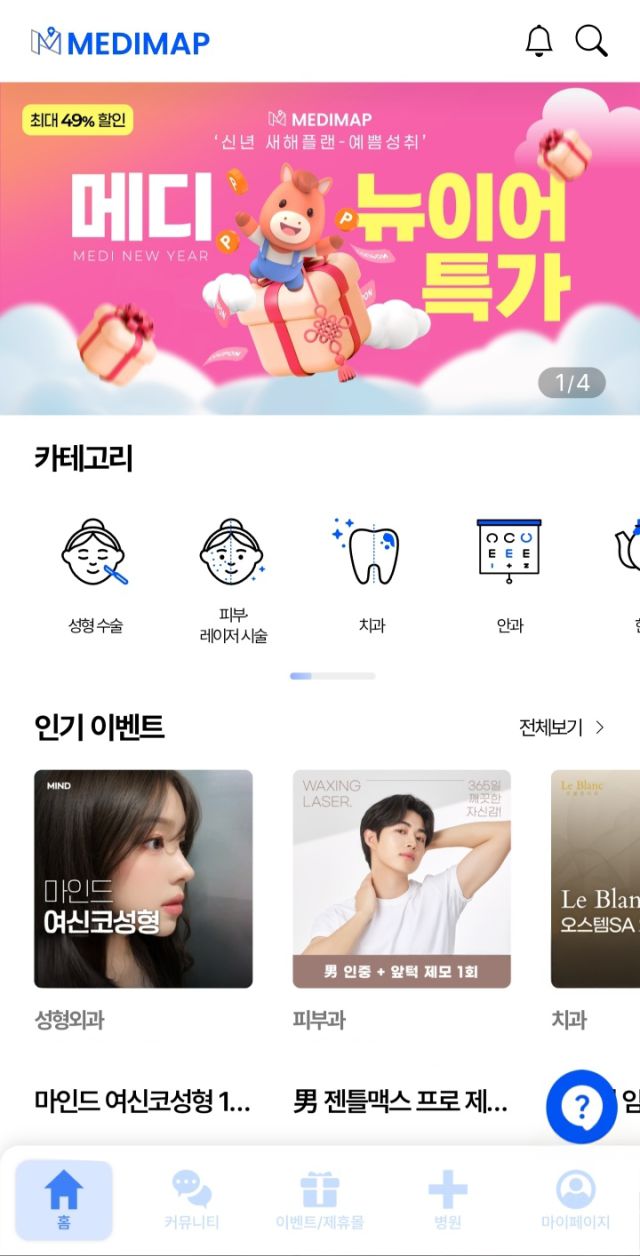Switch to the 커뮤니티 tab
This screenshot has width=640, height=1256.
click(x=191, y=1200)
